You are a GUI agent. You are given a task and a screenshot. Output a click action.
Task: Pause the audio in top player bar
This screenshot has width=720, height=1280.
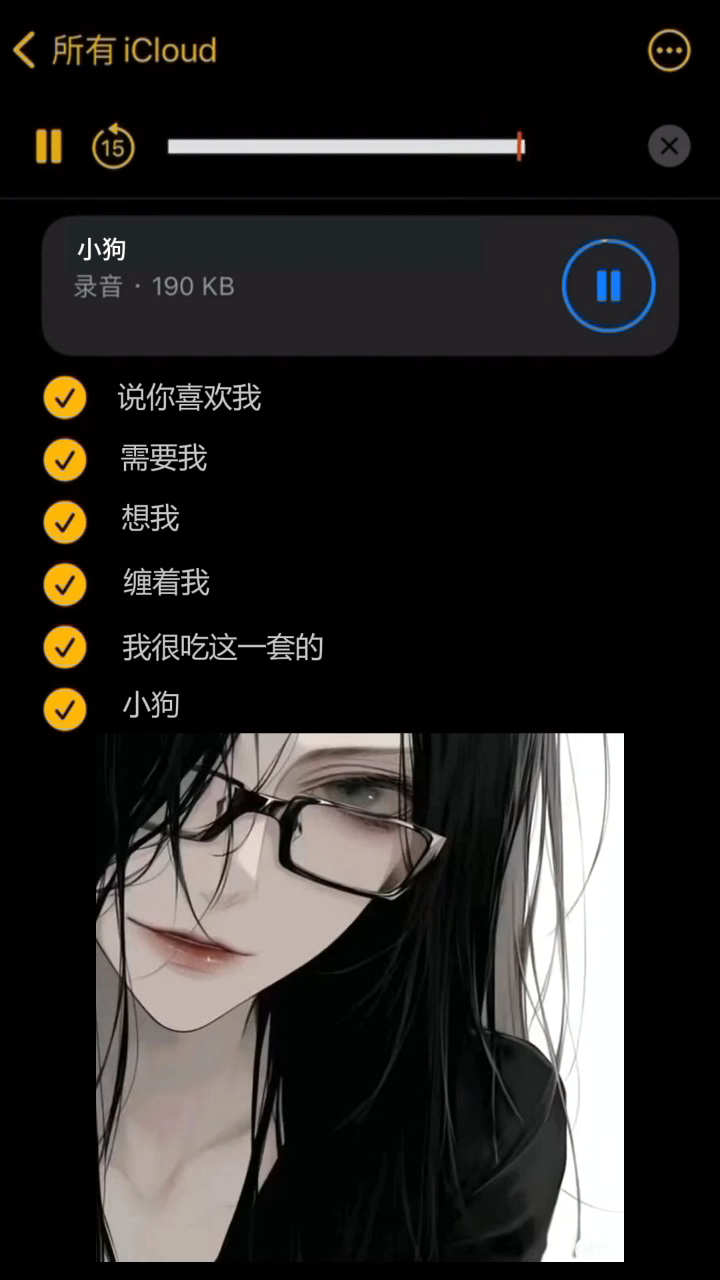(x=48, y=146)
